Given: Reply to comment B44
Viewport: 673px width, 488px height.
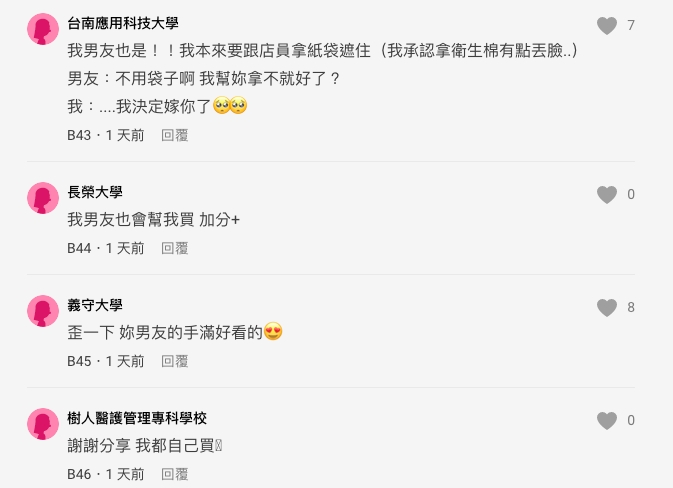Looking at the screenshot, I should pyautogui.click(x=175, y=248).
